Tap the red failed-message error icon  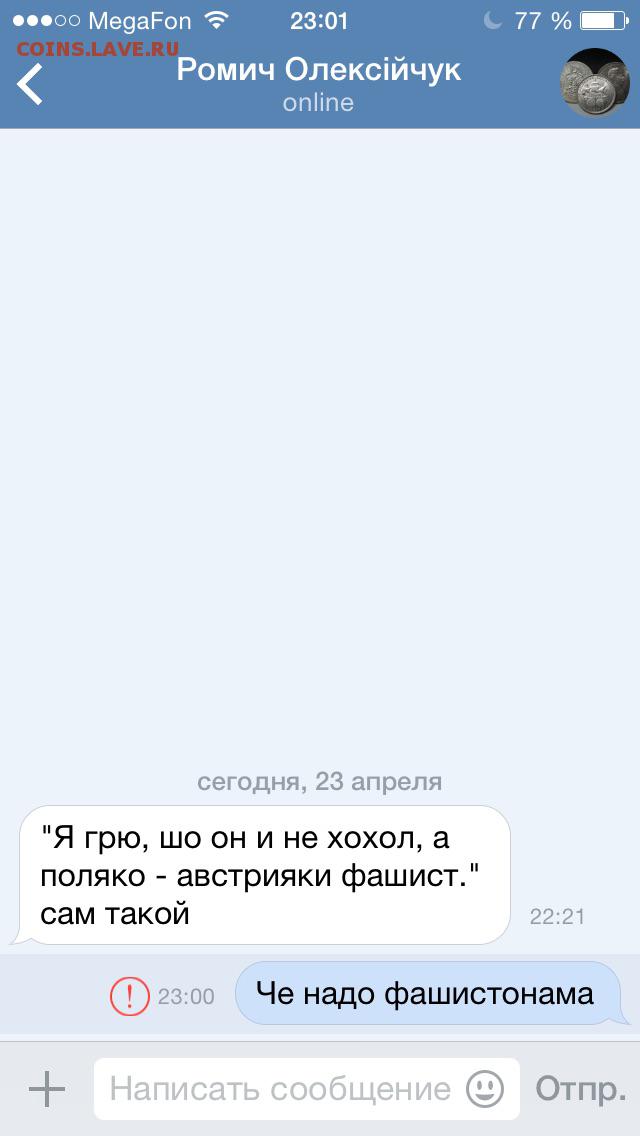[130, 996]
